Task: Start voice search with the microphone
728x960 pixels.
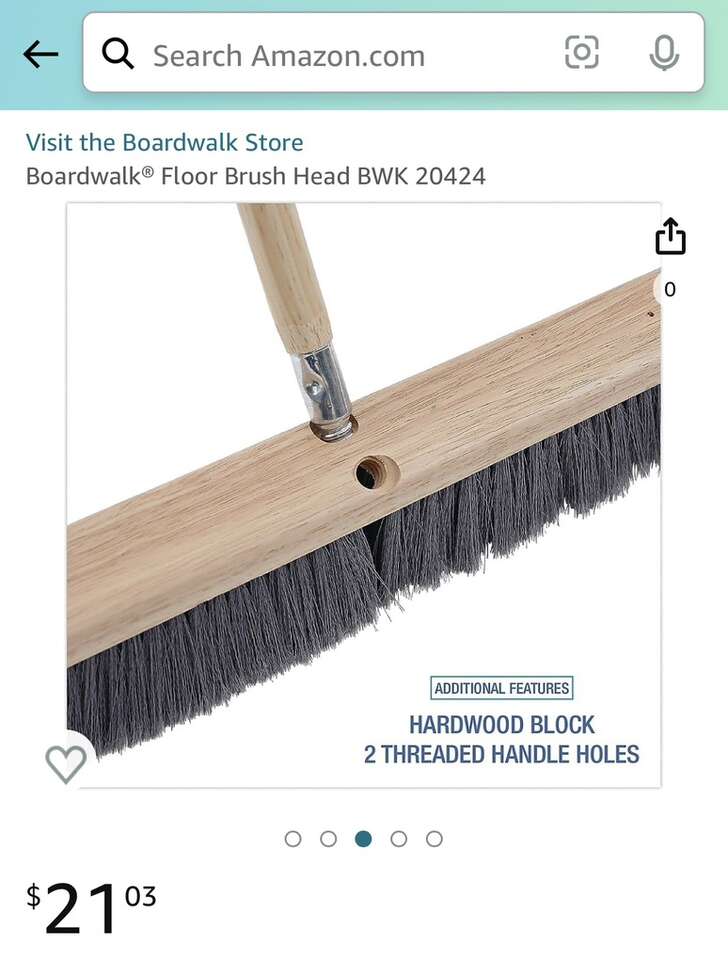Action: [663, 53]
